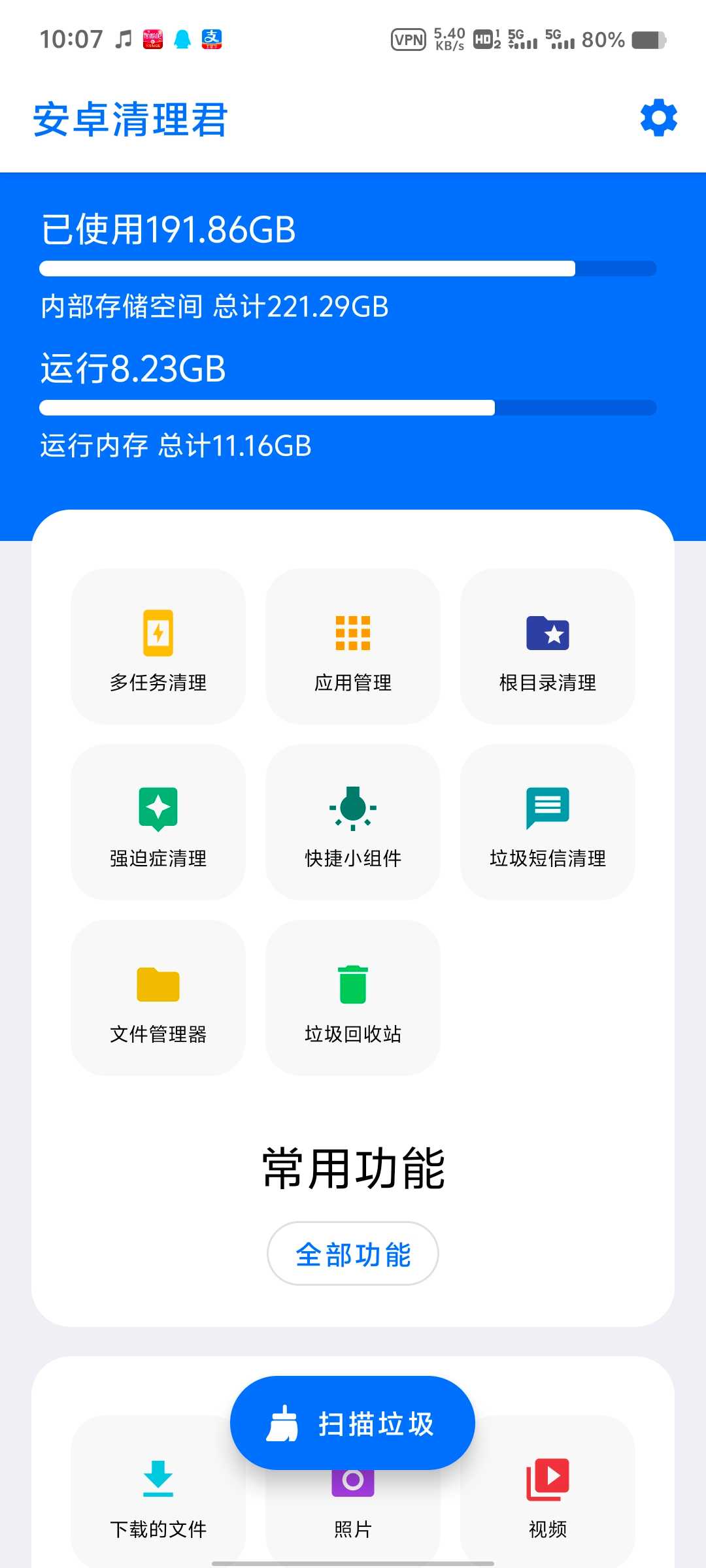The image size is (706, 1568).
Task: Open 应用管理 app management
Action: point(352,647)
